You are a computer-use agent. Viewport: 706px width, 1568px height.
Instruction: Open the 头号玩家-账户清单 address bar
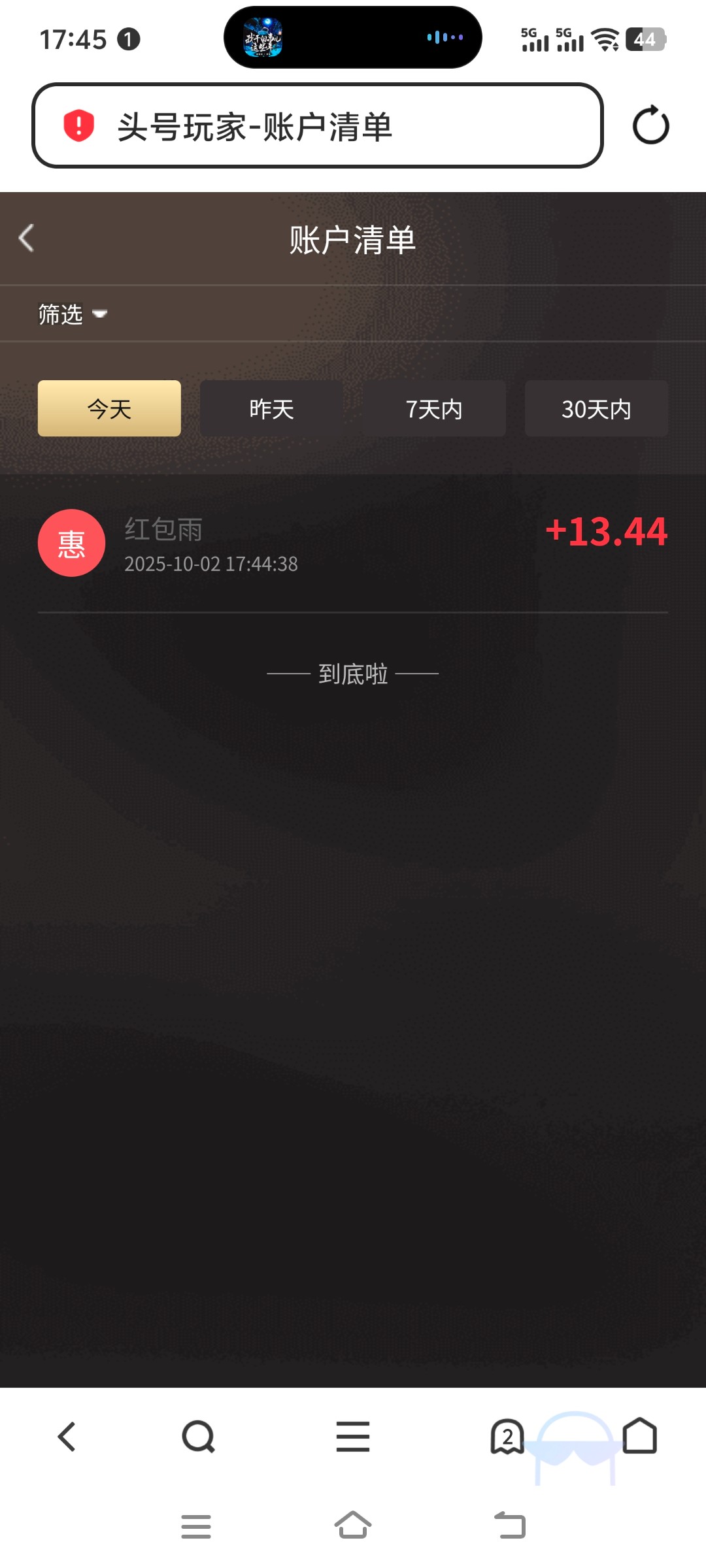click(x=317, y=125)
